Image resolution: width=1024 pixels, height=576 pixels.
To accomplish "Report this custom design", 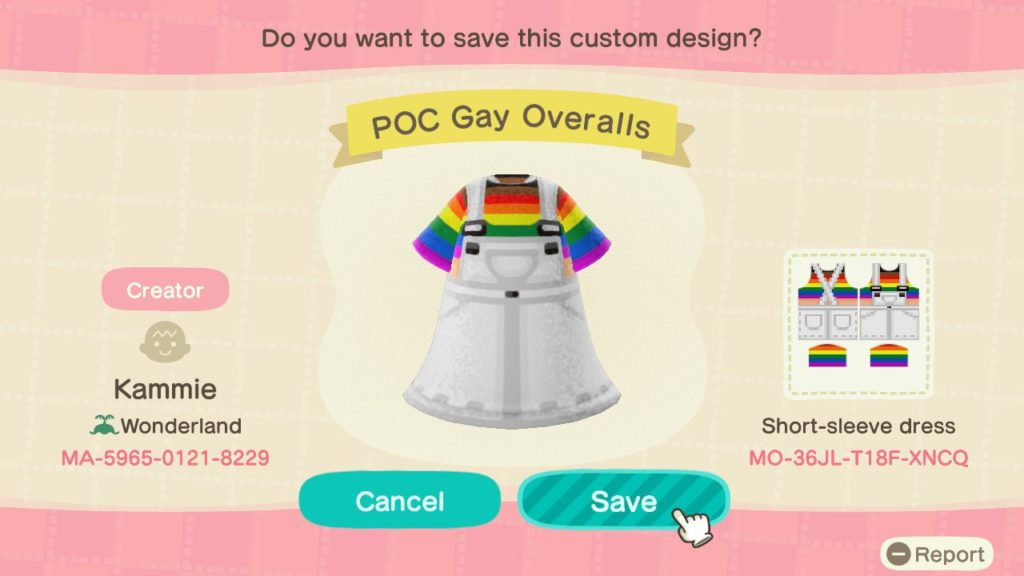I will coord(936,554).
